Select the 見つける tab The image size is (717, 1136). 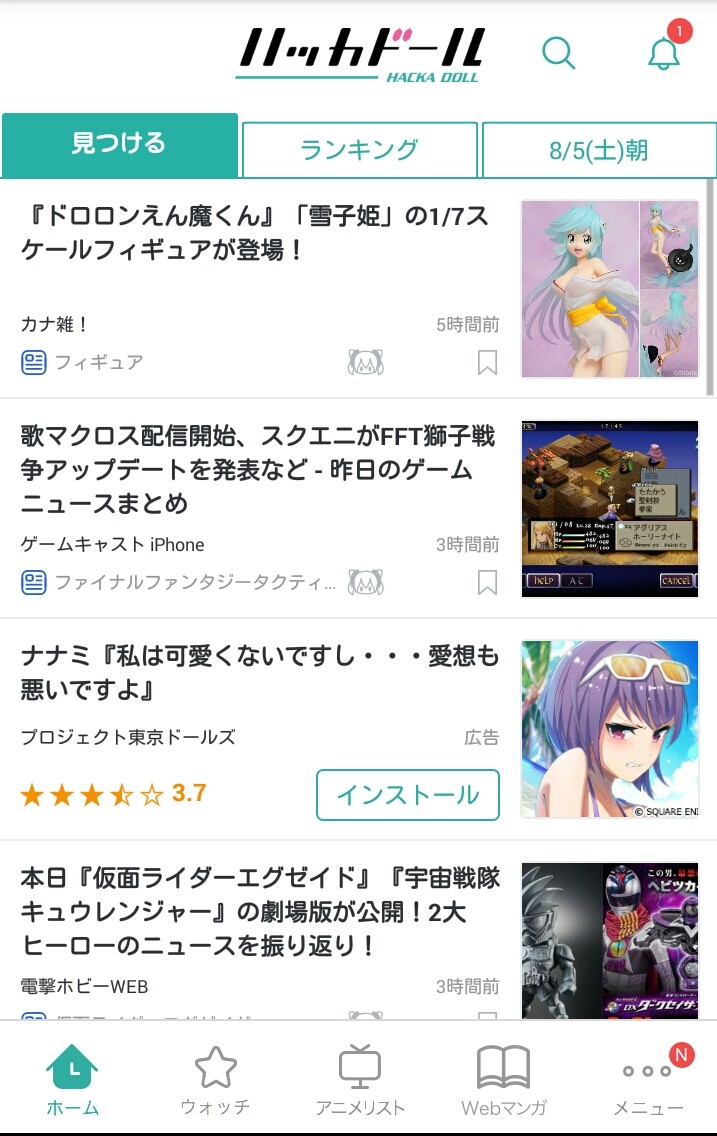tap(119, 144)
